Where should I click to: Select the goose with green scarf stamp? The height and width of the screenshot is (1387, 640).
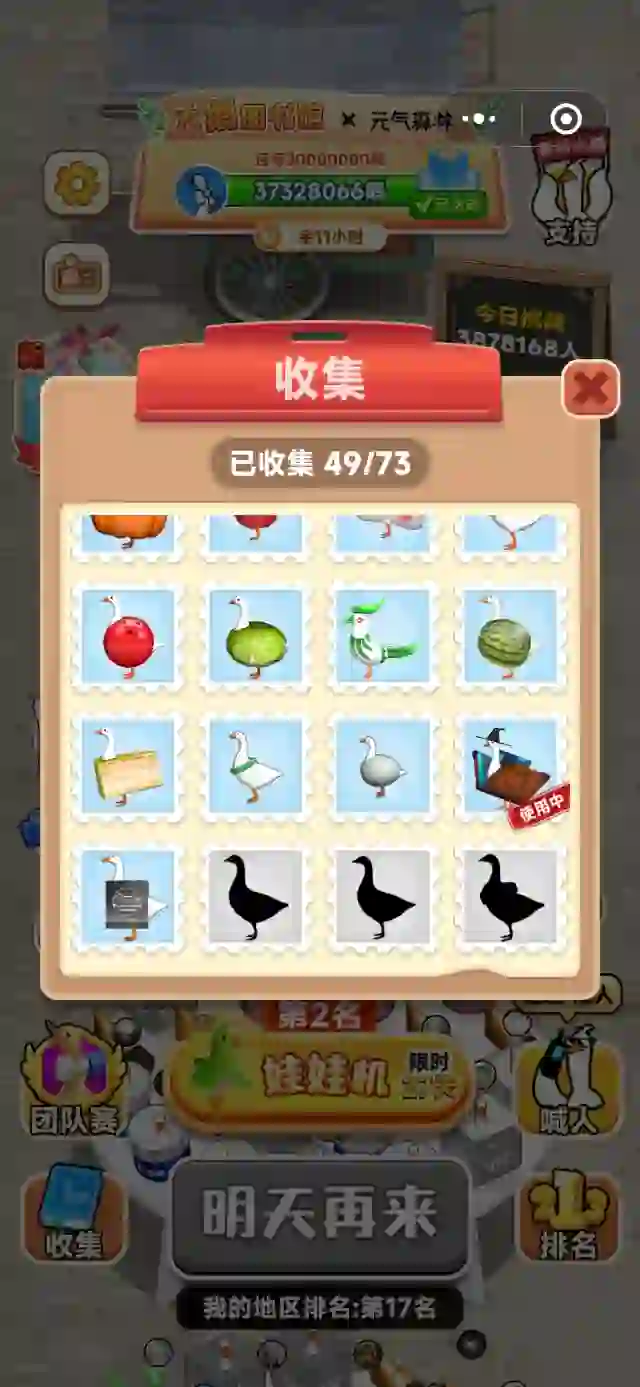255,767
